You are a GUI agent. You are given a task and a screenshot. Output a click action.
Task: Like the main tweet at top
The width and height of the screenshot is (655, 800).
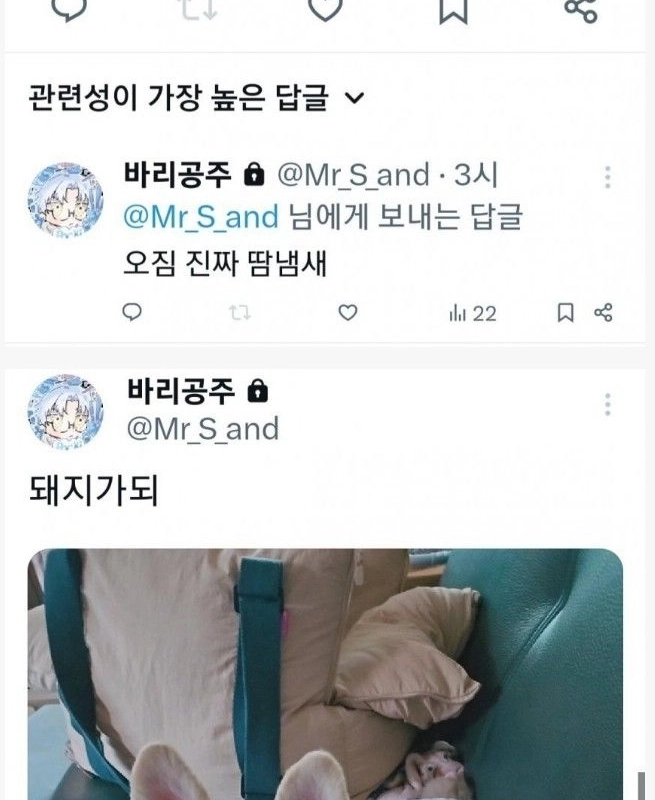tap(324, 8)
